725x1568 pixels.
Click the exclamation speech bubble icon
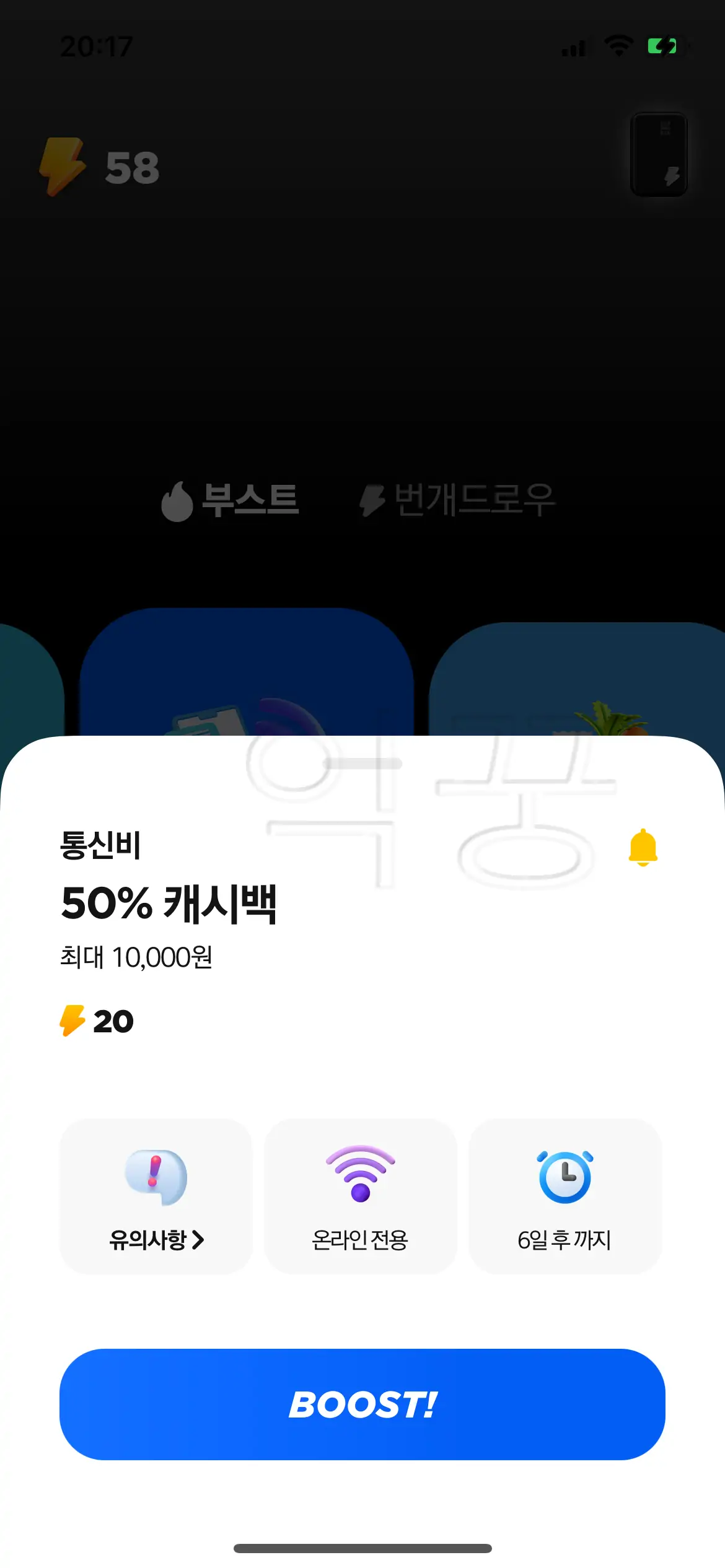pos(156,1178)
